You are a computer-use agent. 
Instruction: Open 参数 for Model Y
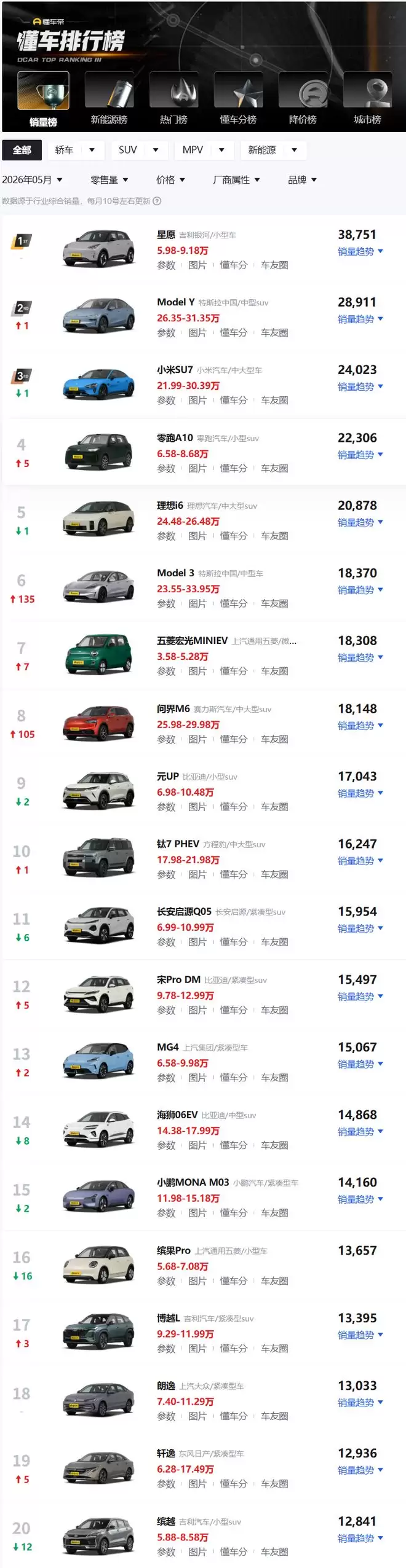pos(166,332)
